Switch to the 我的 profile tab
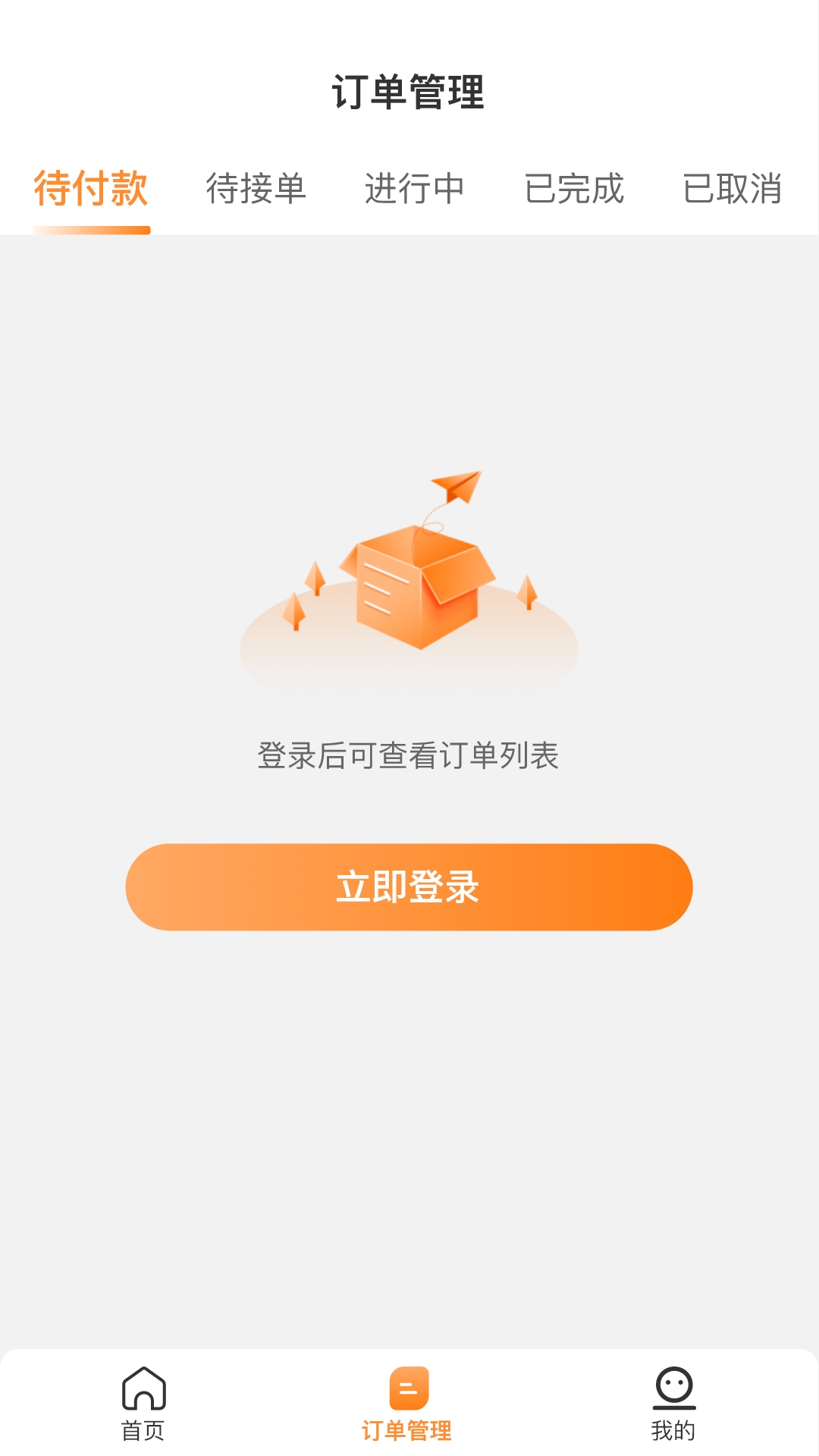Screen dimensions: 819x1456 tap(673, 1404)
